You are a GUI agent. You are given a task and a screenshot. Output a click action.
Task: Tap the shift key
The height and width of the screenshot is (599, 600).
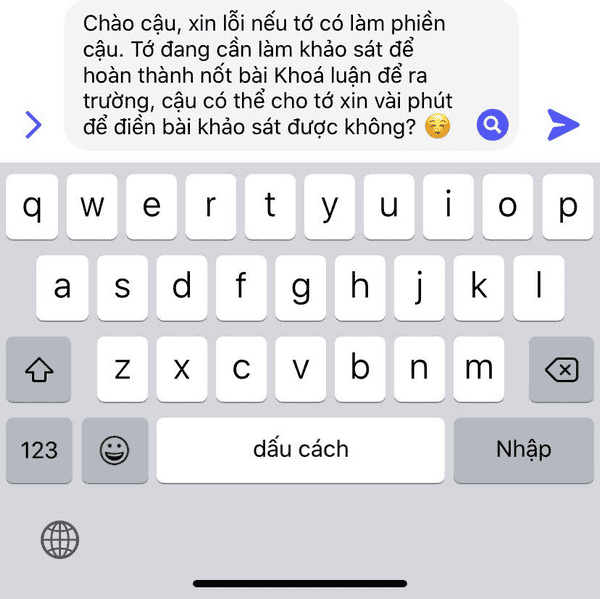click(x=38, y=369)
